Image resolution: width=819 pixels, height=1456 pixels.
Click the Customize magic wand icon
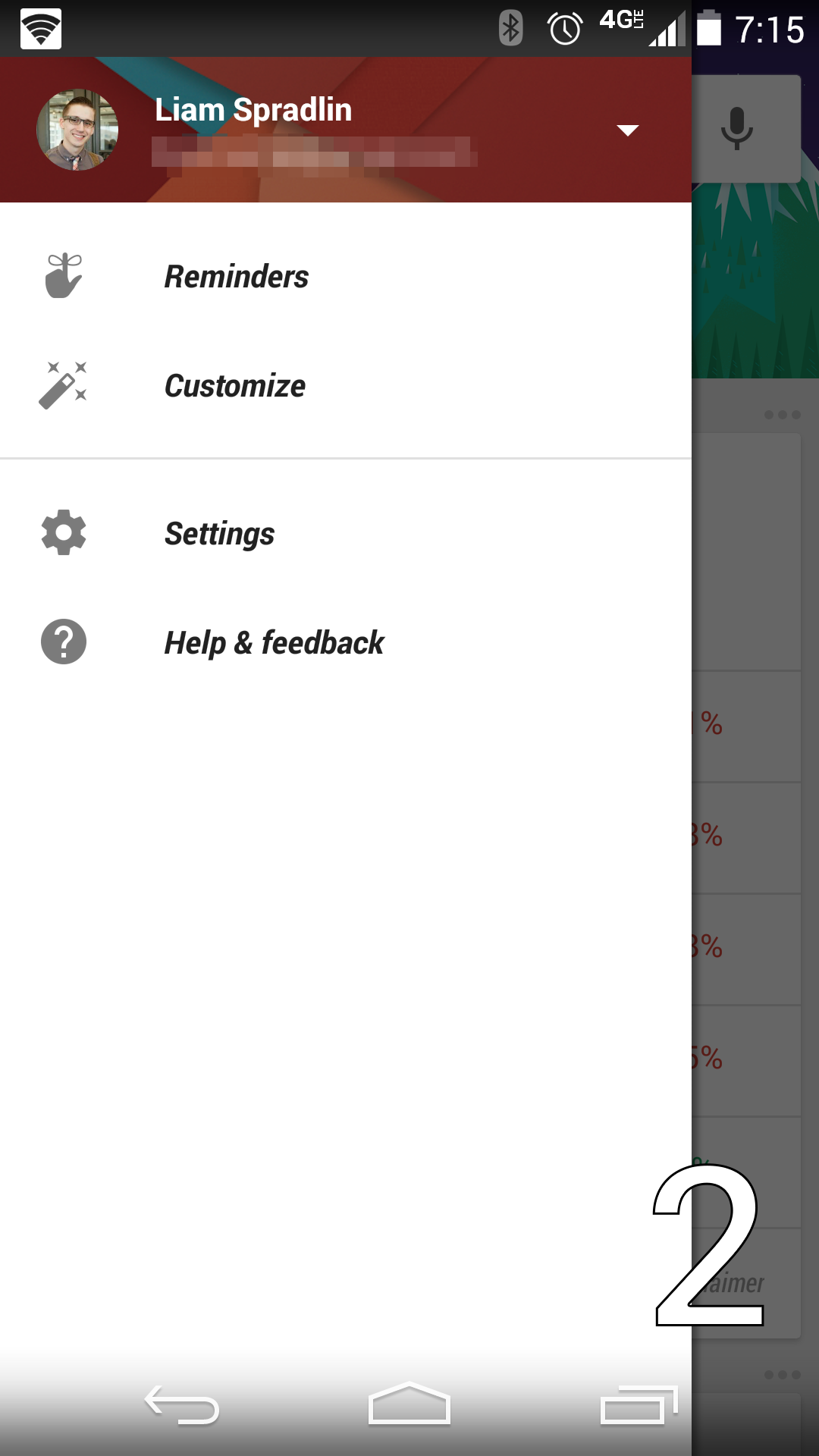pyautogui.click(x=64, y=385)
